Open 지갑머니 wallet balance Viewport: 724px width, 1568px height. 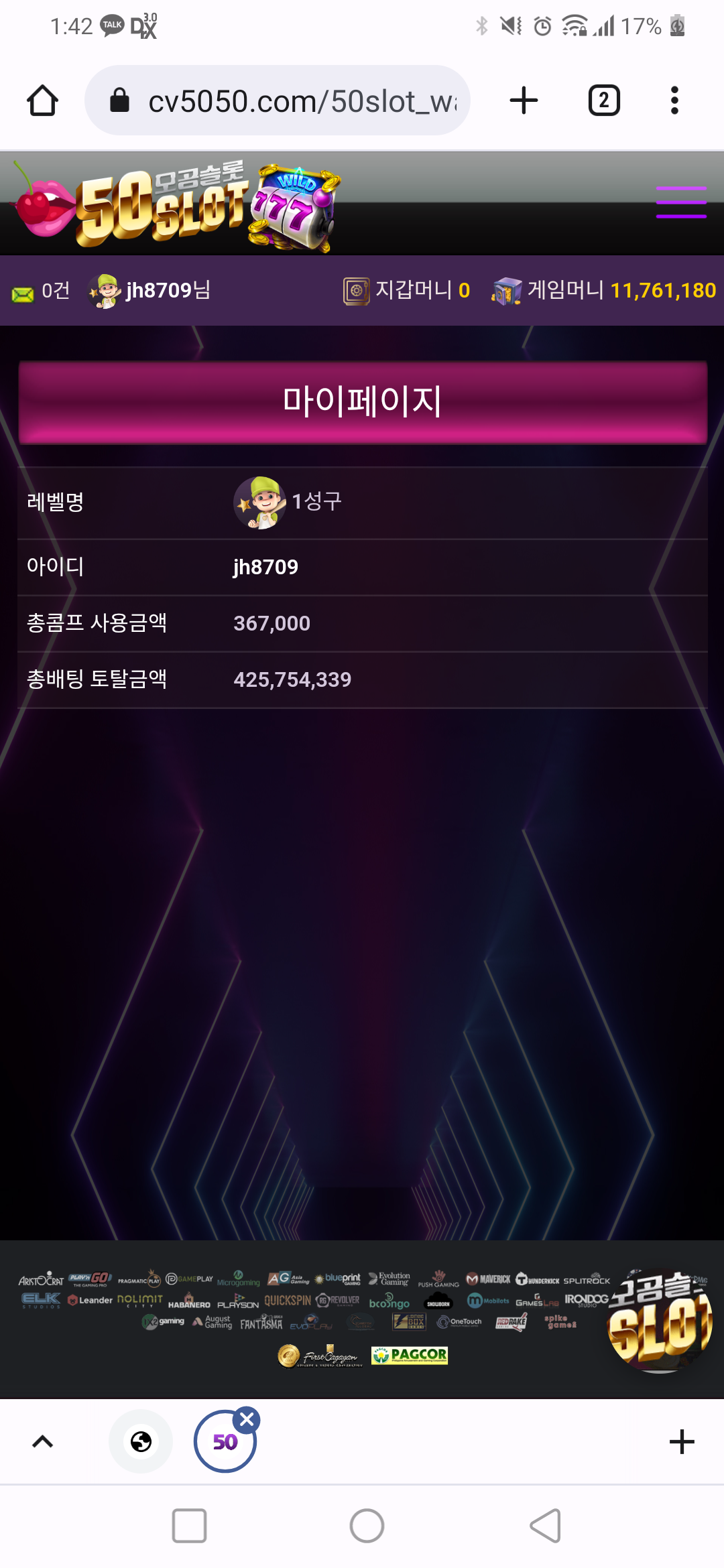(x=406, y=290)
